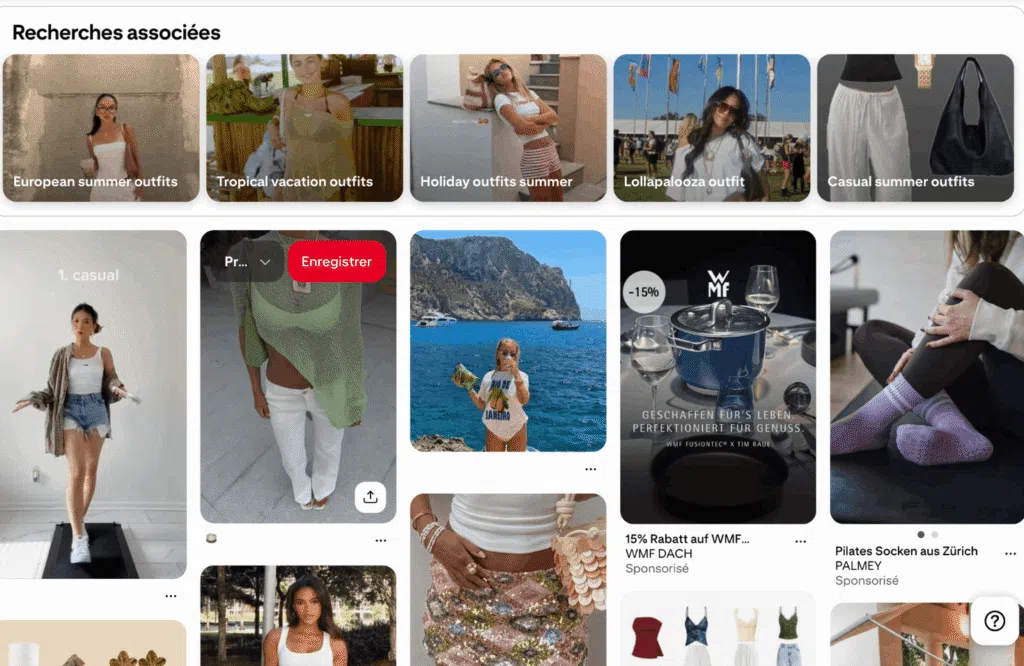This screenshot has height=666, width=1024.
Task: Open Tropical vacation outfits related search
Action: [305, 128]
